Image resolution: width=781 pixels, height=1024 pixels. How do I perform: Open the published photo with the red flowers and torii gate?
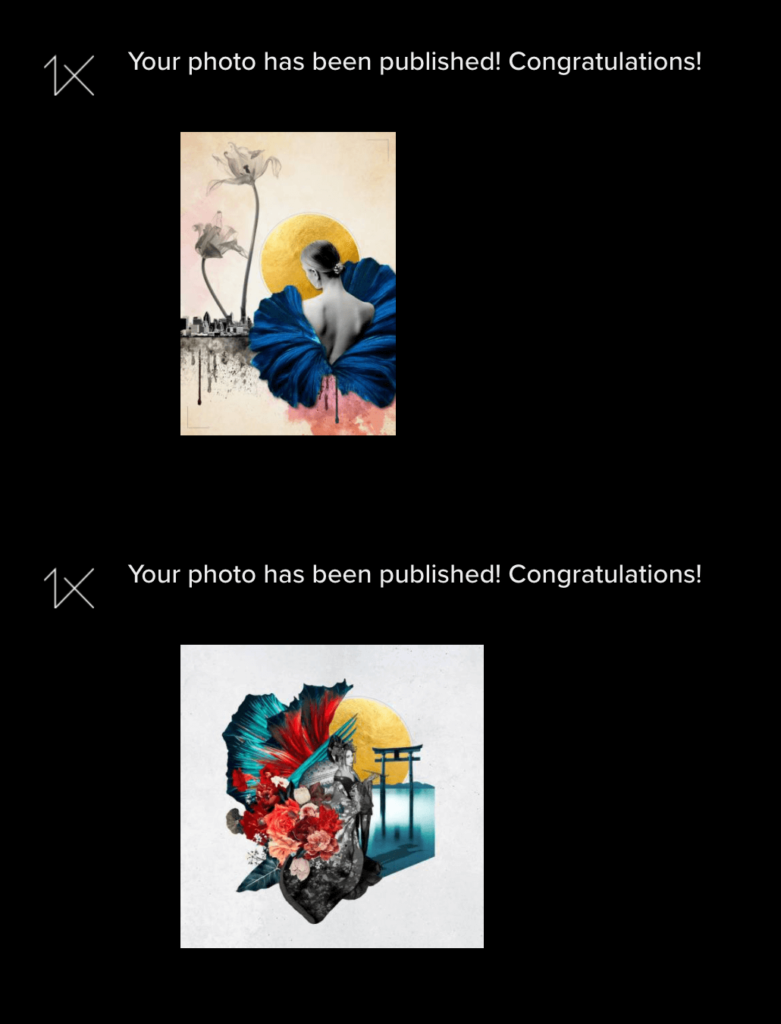[x=331, y=796]
